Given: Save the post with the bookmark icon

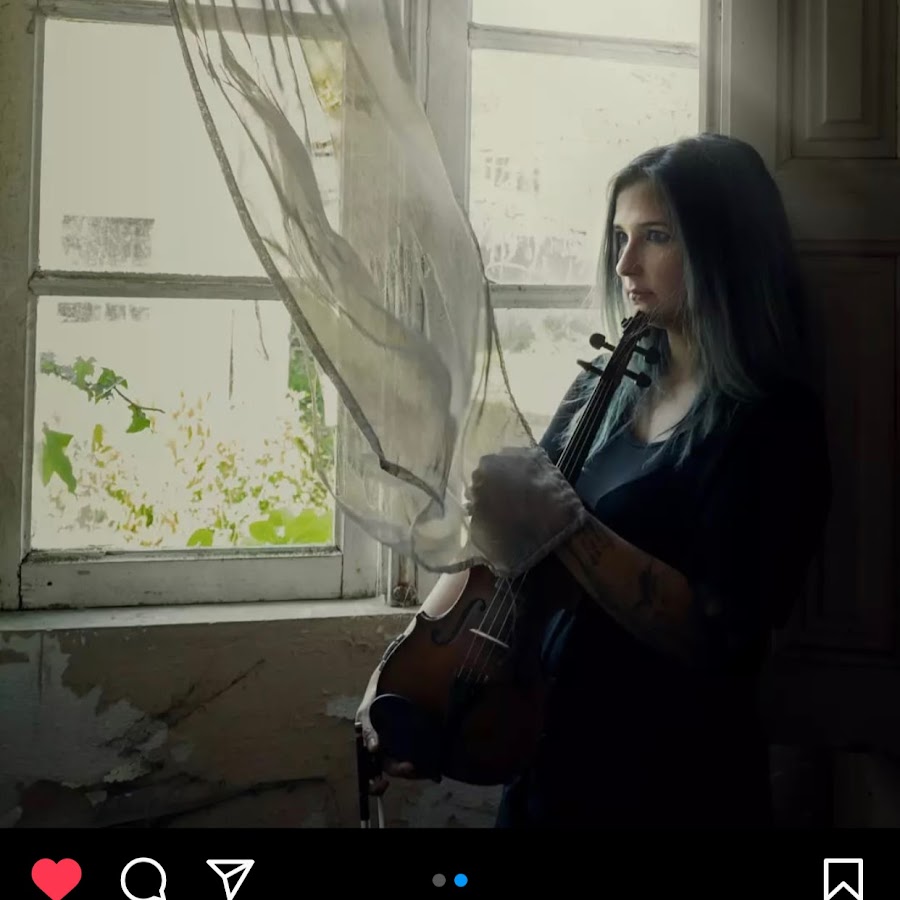Looking at the screenshot, I should 842,879.
